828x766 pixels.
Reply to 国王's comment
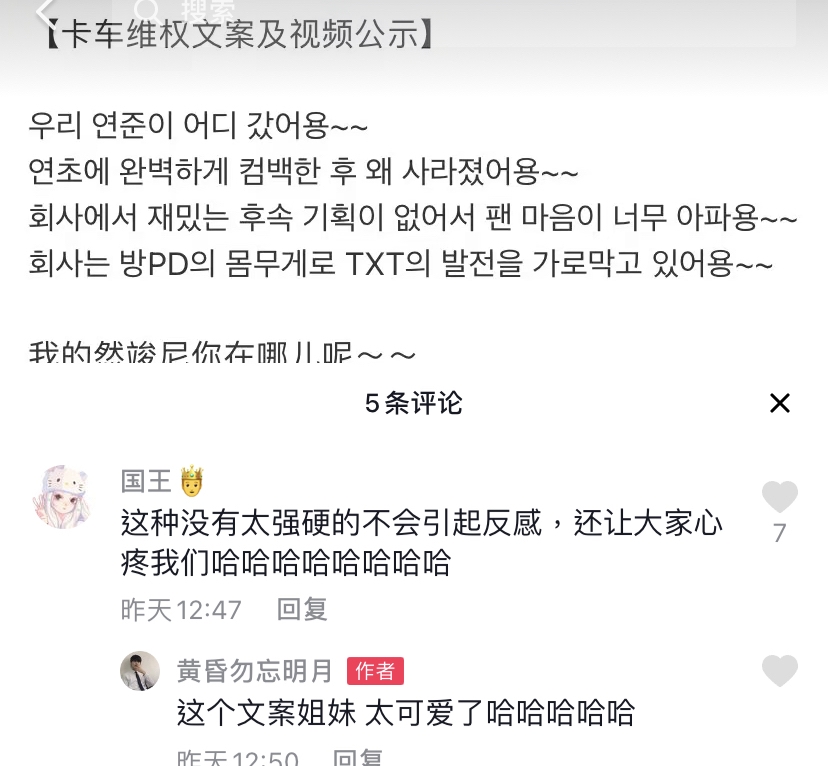click(302, 609)
